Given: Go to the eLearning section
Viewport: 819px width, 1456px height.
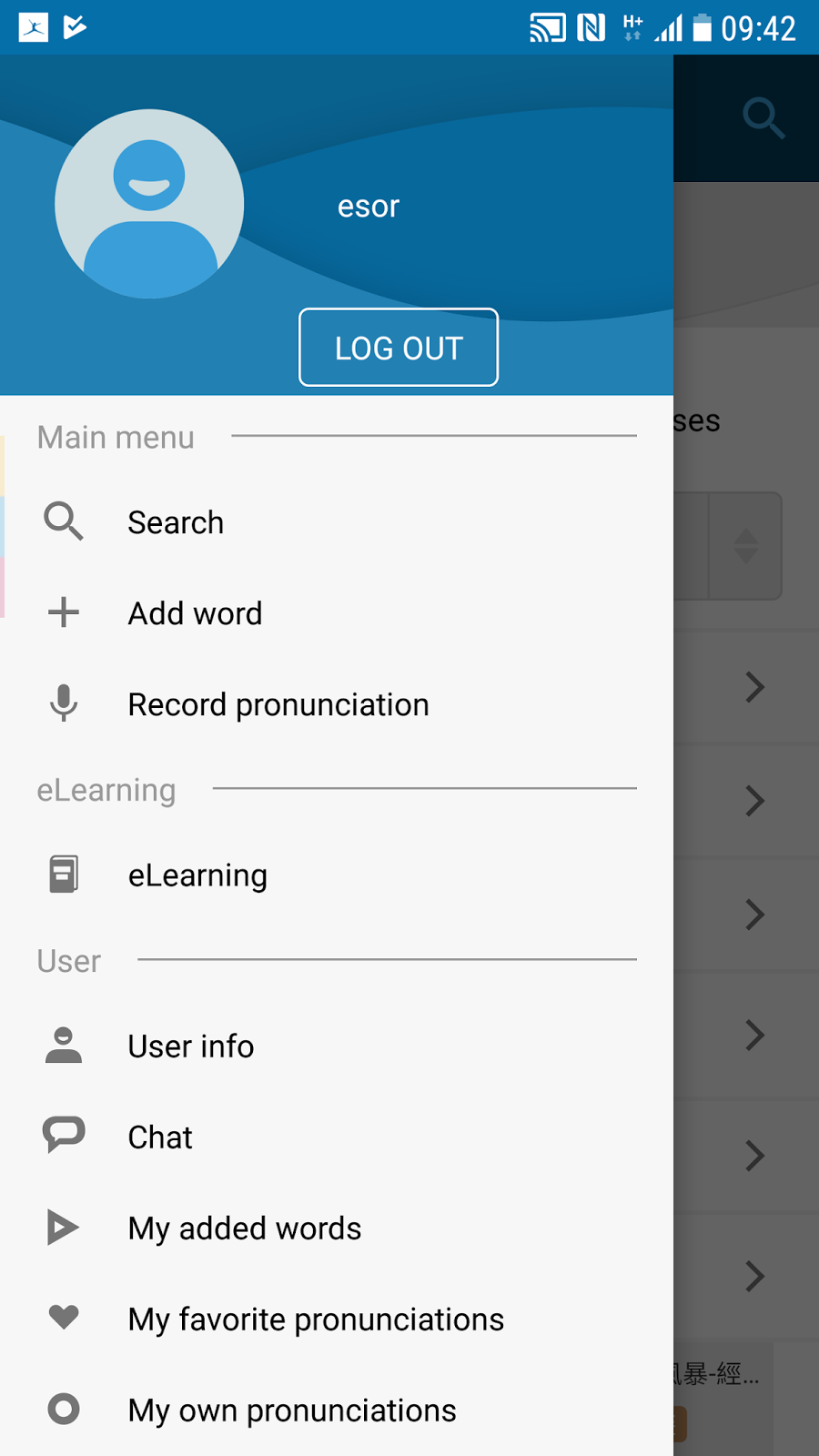Looking at the screenshot, I should tap(337, 875).
